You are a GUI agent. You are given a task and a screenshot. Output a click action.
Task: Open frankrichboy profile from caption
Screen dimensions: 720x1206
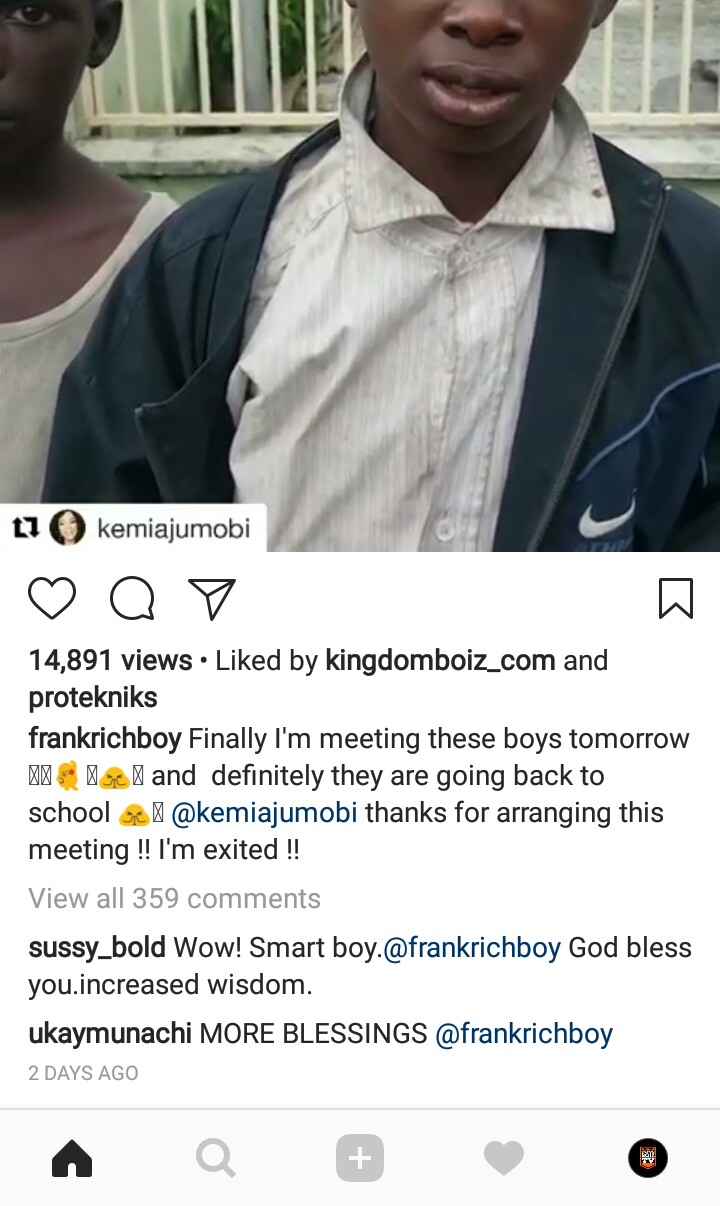click(x=105, y=739)
